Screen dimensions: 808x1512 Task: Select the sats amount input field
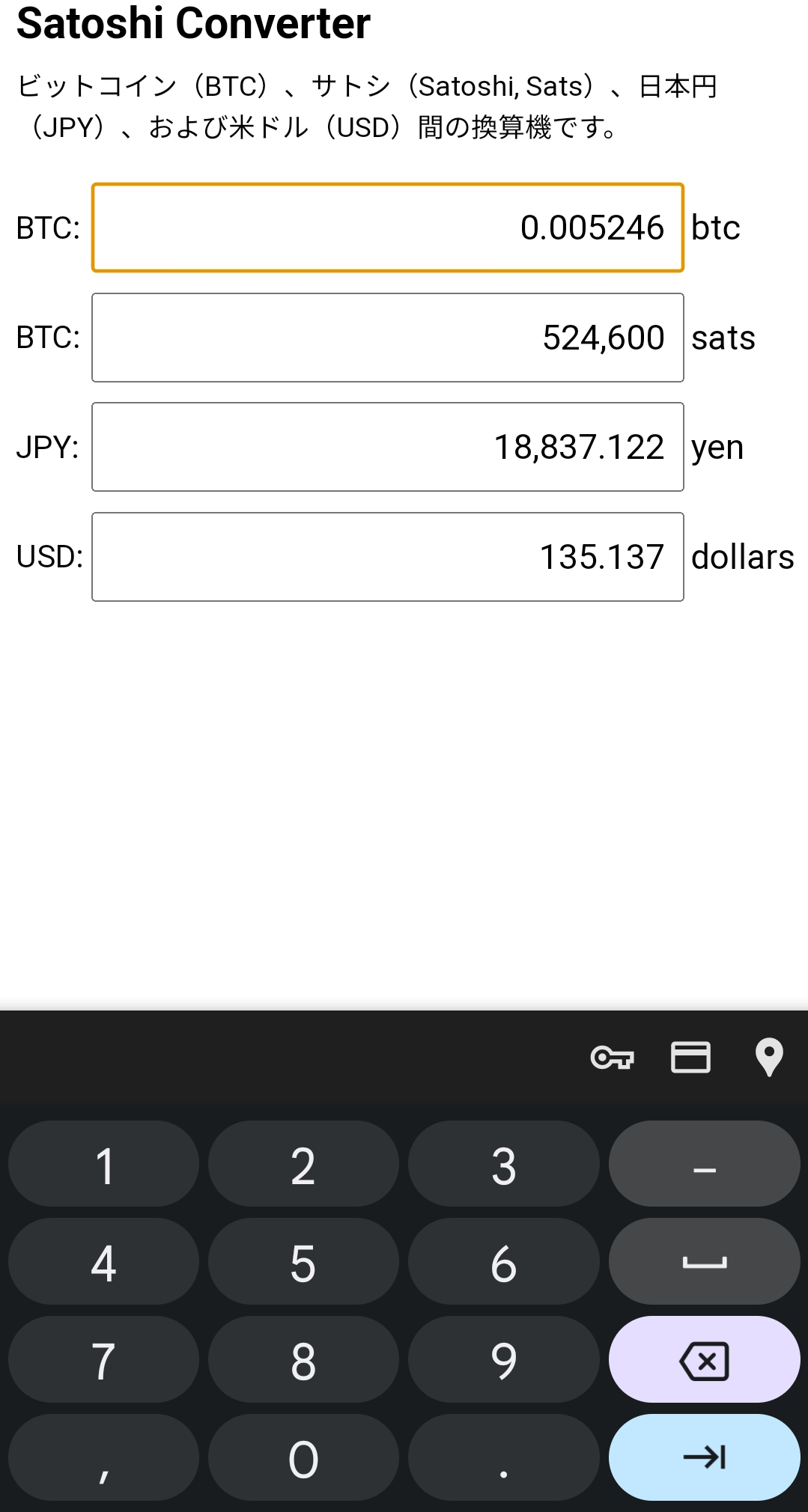[387, 338]
